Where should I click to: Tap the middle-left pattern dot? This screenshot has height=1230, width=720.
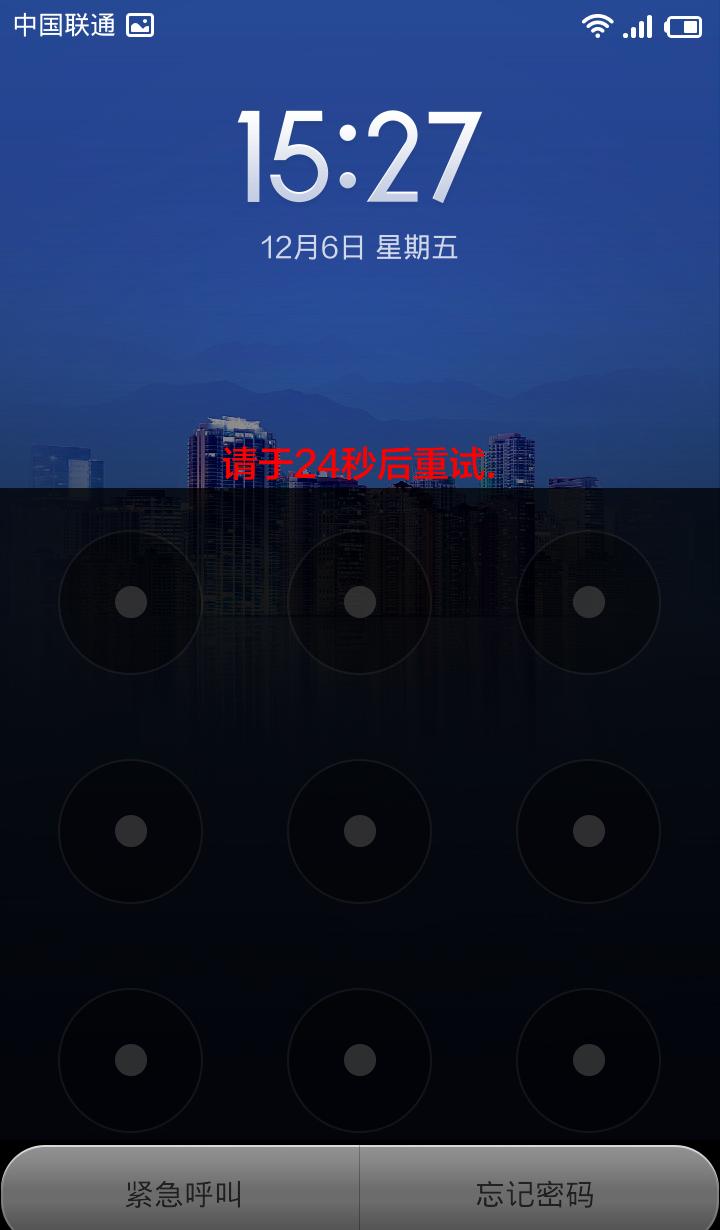click(x=131, y=831)
